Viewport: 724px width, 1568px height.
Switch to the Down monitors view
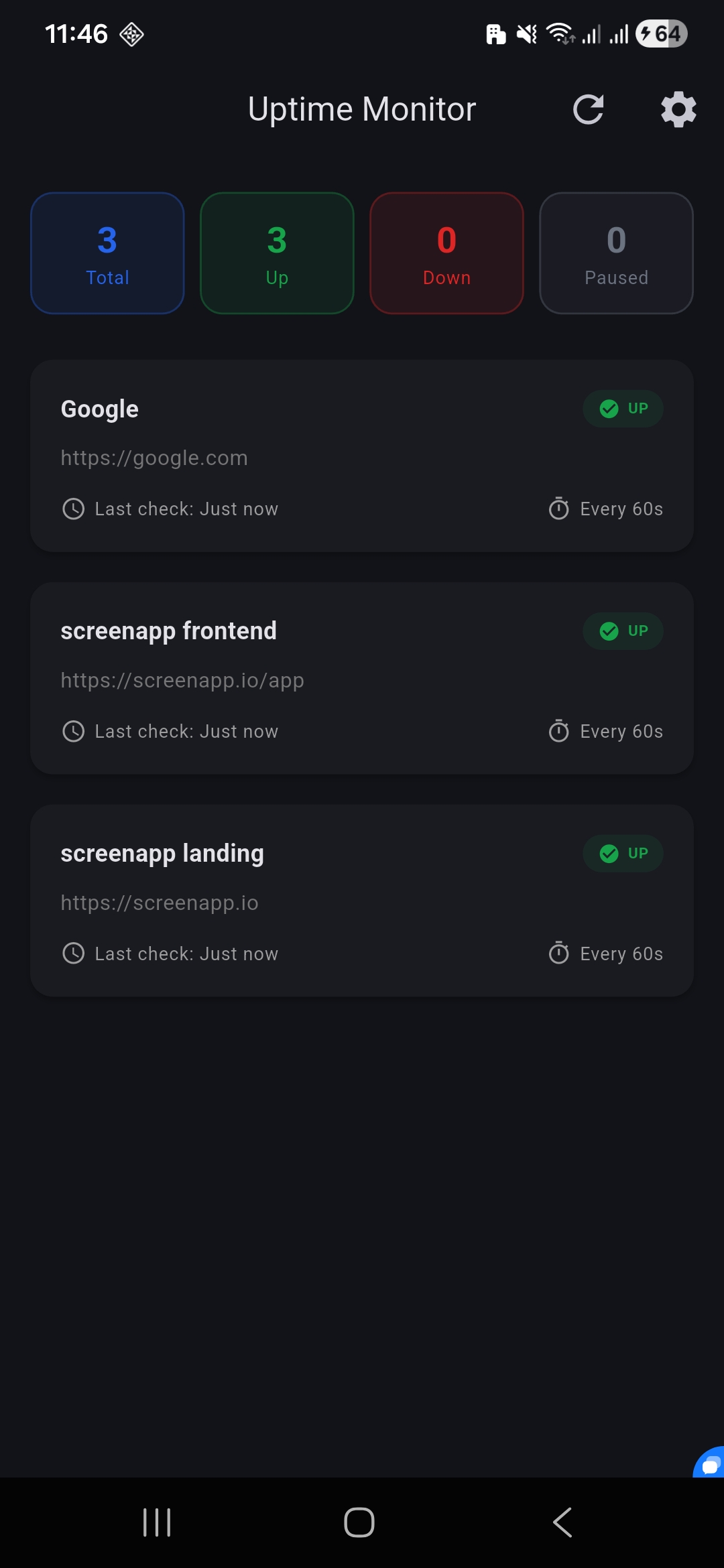pos(446,253)
